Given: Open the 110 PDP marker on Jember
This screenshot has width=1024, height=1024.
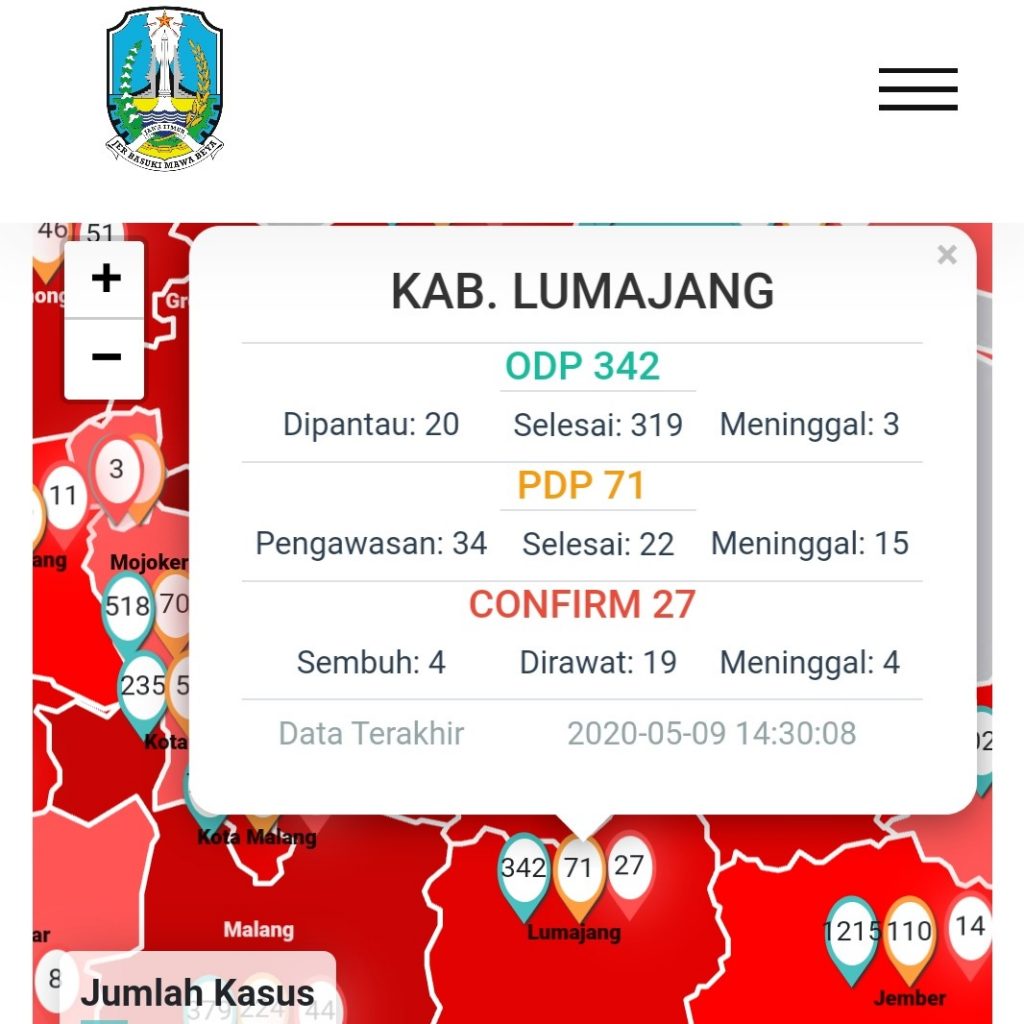Looking at the screenshot, I should click(x=909, y=933).
